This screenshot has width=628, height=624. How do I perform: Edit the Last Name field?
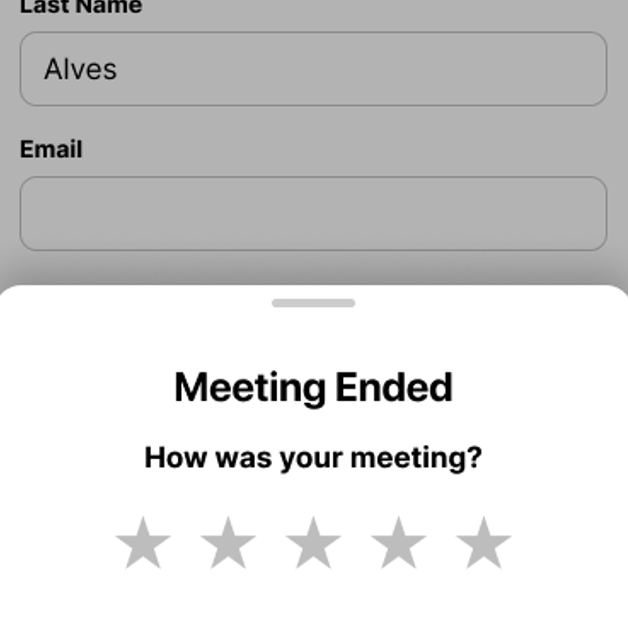[x=313, y=69]
